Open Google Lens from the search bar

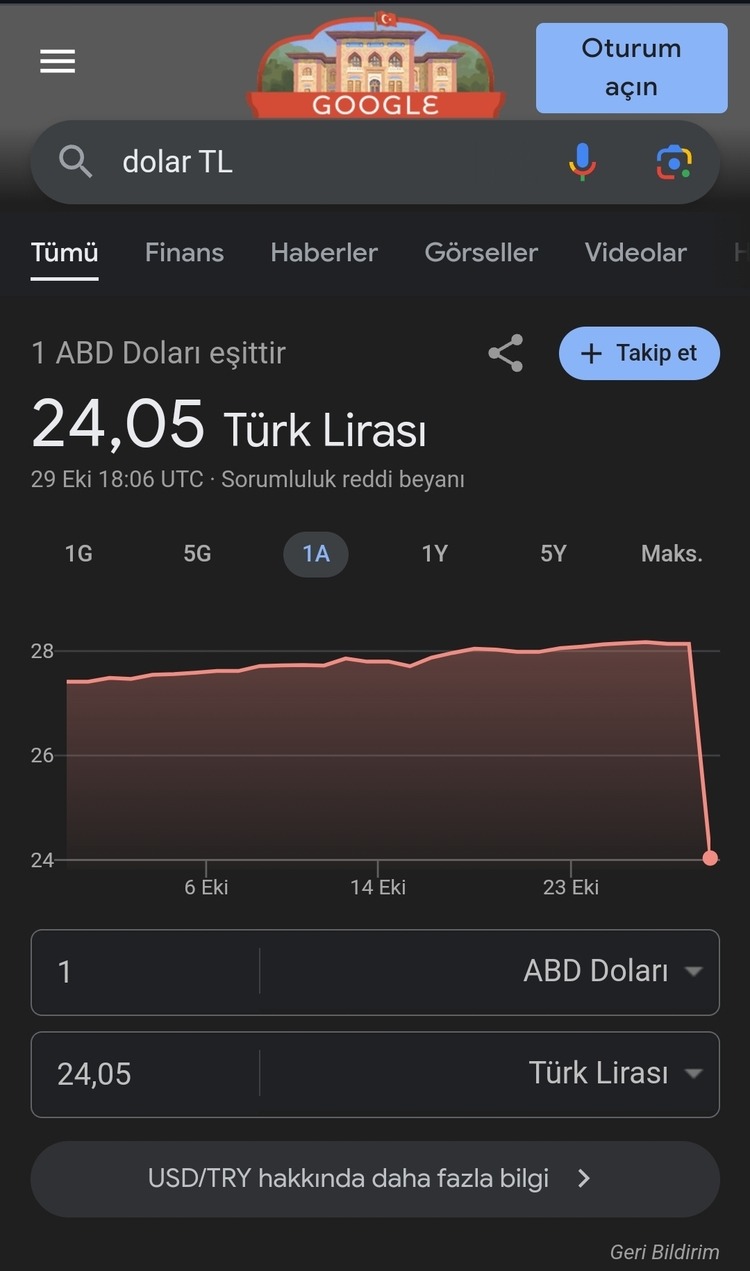click(x=673, y=161)
